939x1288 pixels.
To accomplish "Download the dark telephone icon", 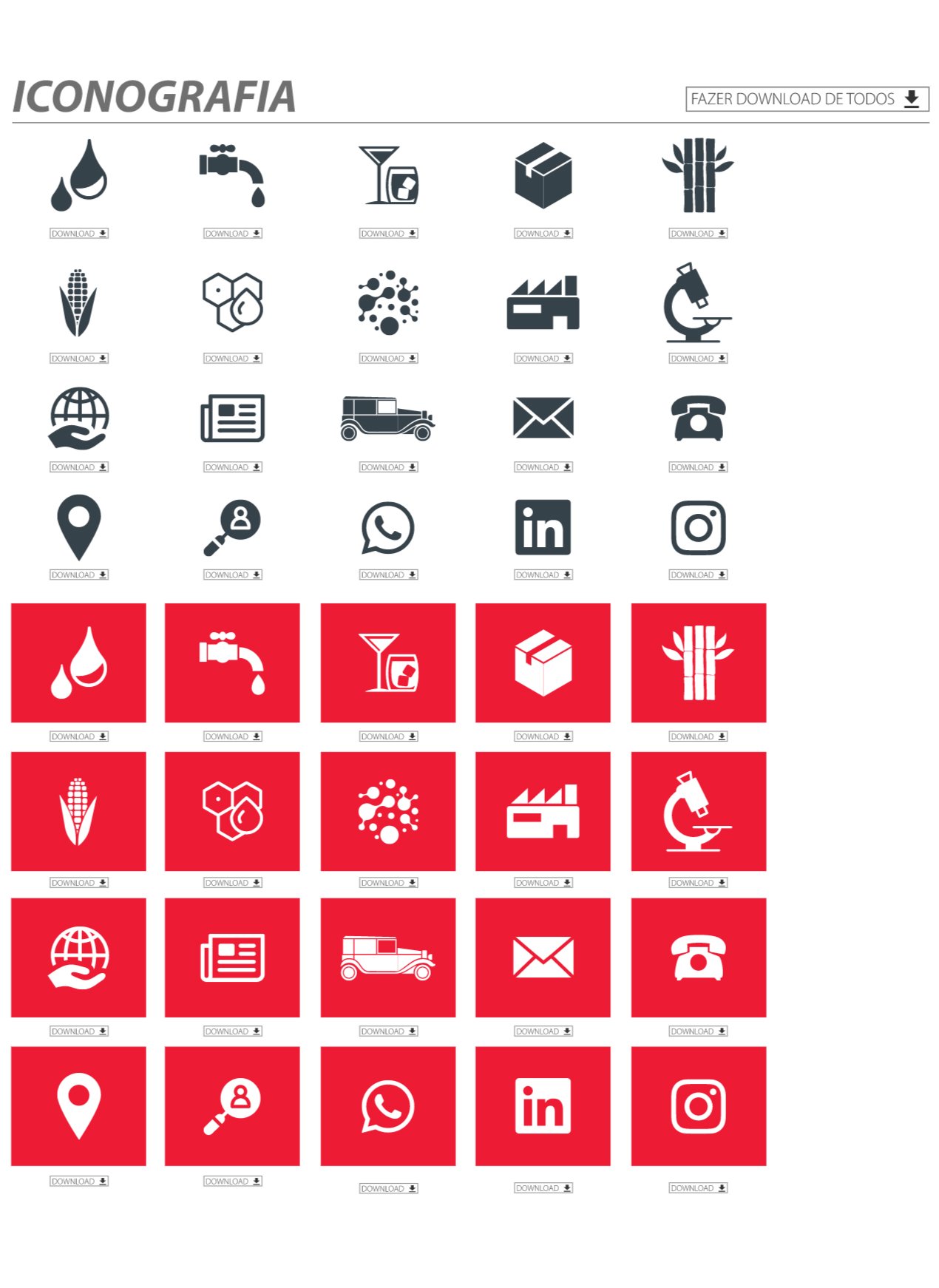I will coord(698,467).
